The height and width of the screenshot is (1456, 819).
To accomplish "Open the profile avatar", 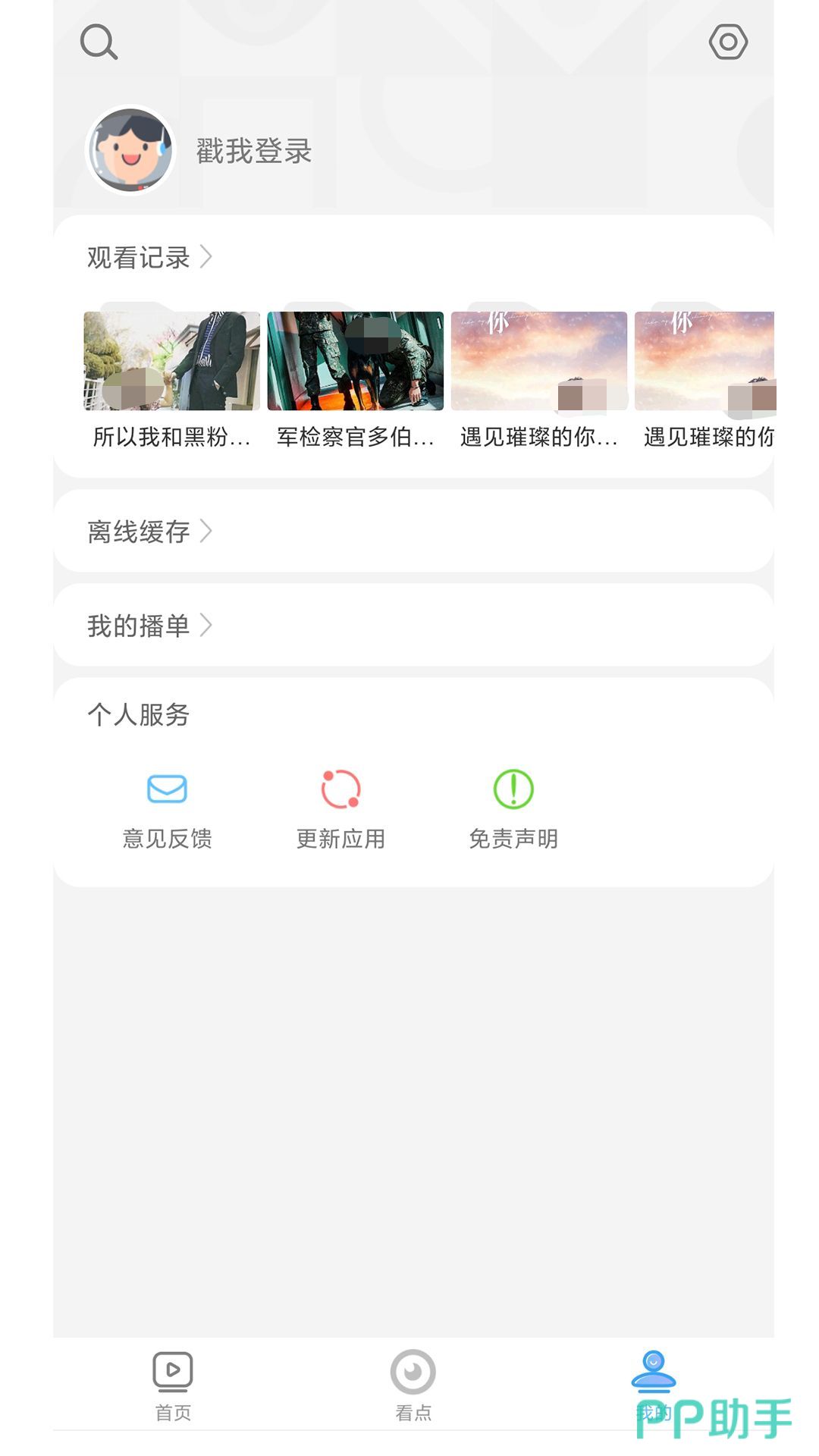I will tap(130, 149).
